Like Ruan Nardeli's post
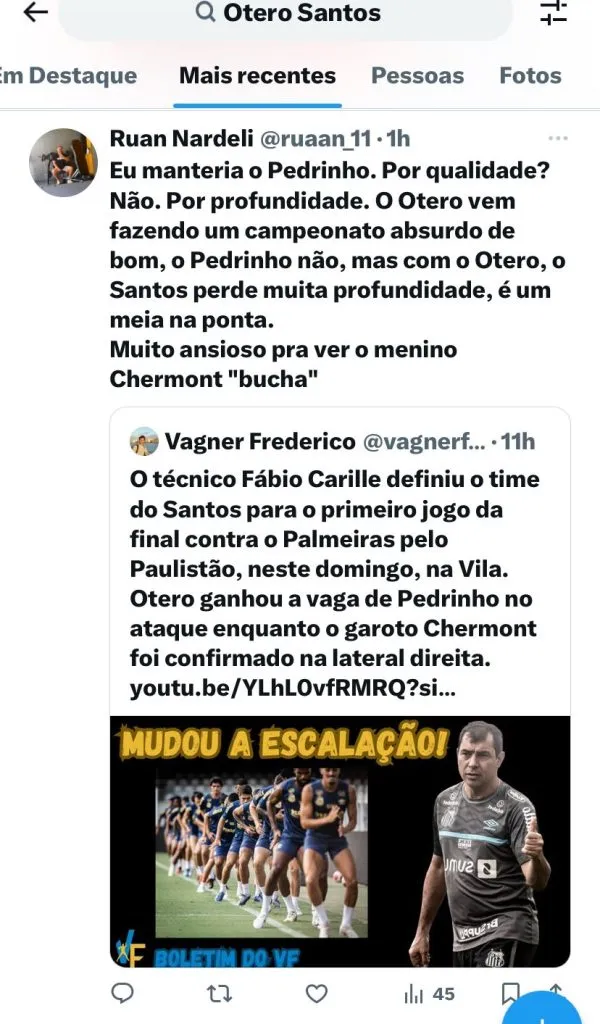Image resolution: width=600 pixels, height=1024 pixels. (x=316, y=993)
